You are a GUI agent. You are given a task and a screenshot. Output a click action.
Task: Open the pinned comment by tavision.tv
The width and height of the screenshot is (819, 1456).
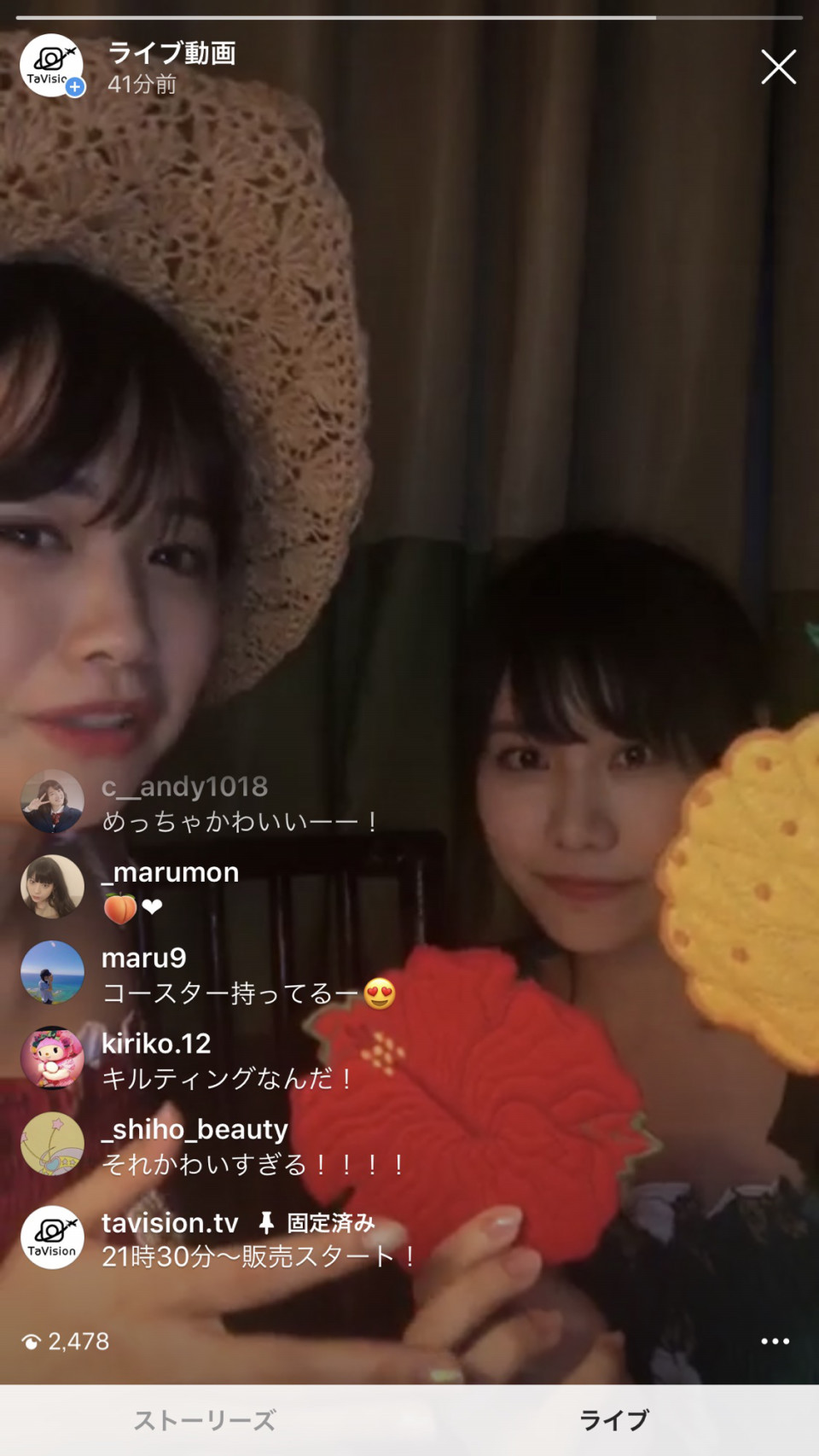[256, 1239]
